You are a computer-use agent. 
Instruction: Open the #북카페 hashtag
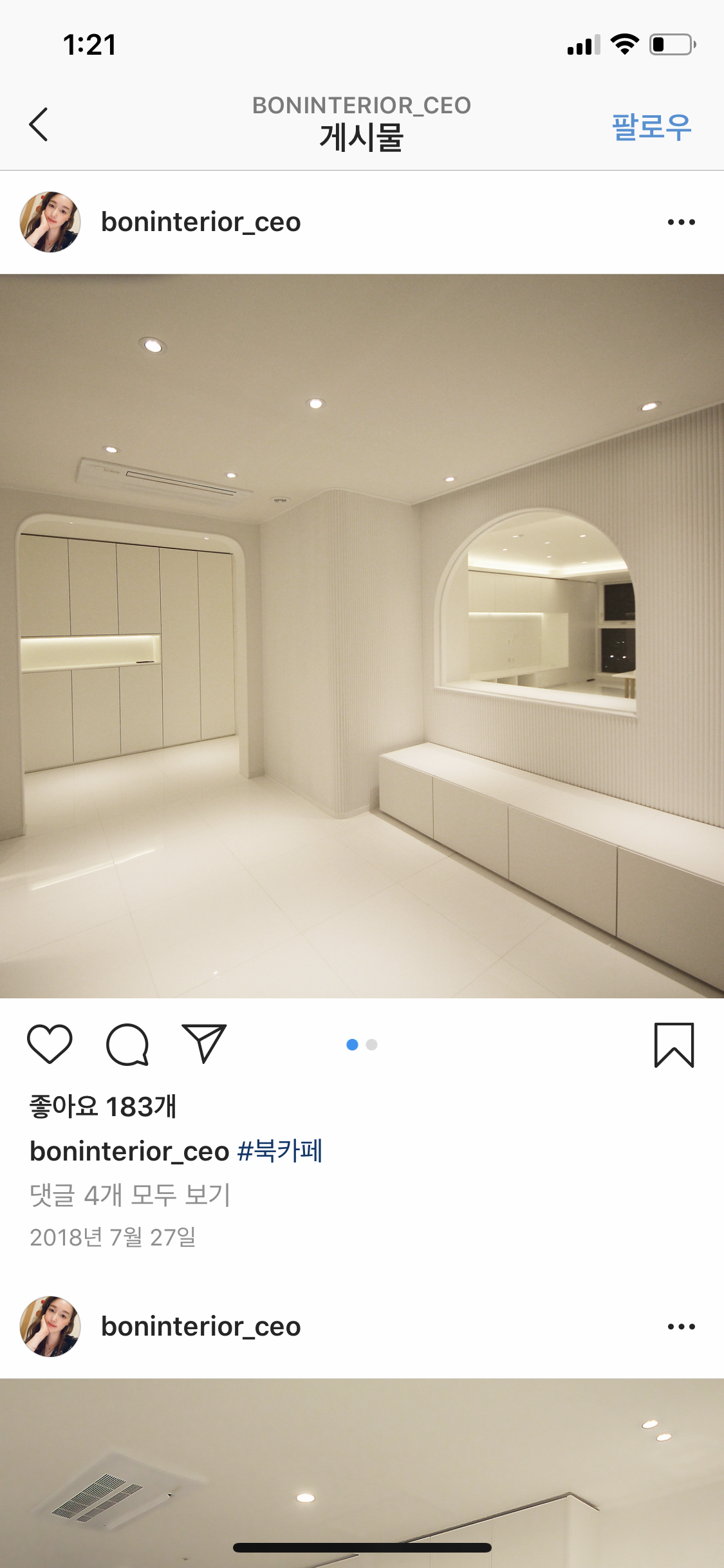280,1151
